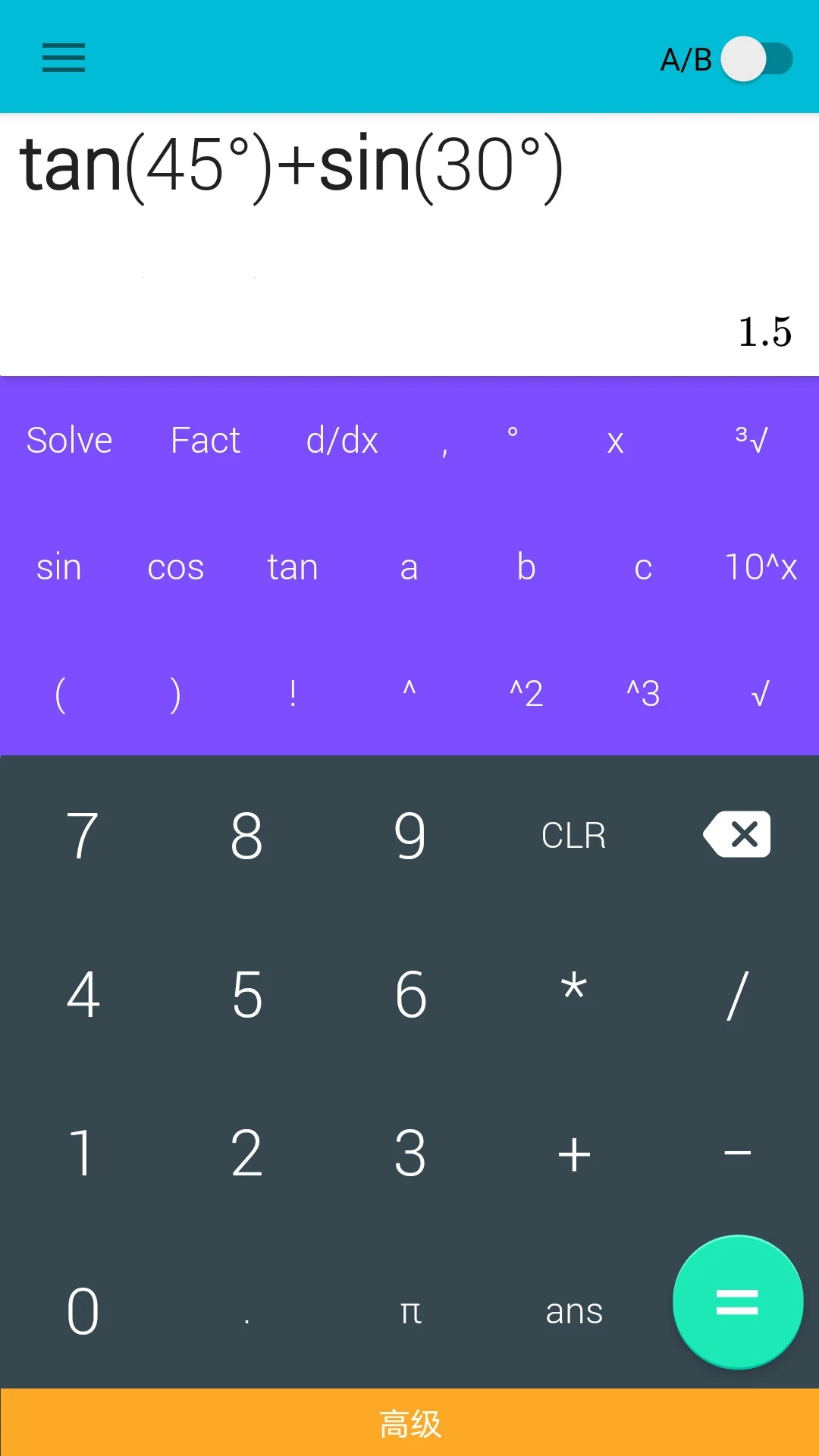The height and width of the screenshot is (1456, 819).
Task: Insert the sin function
Action: [x=59, y=567]
